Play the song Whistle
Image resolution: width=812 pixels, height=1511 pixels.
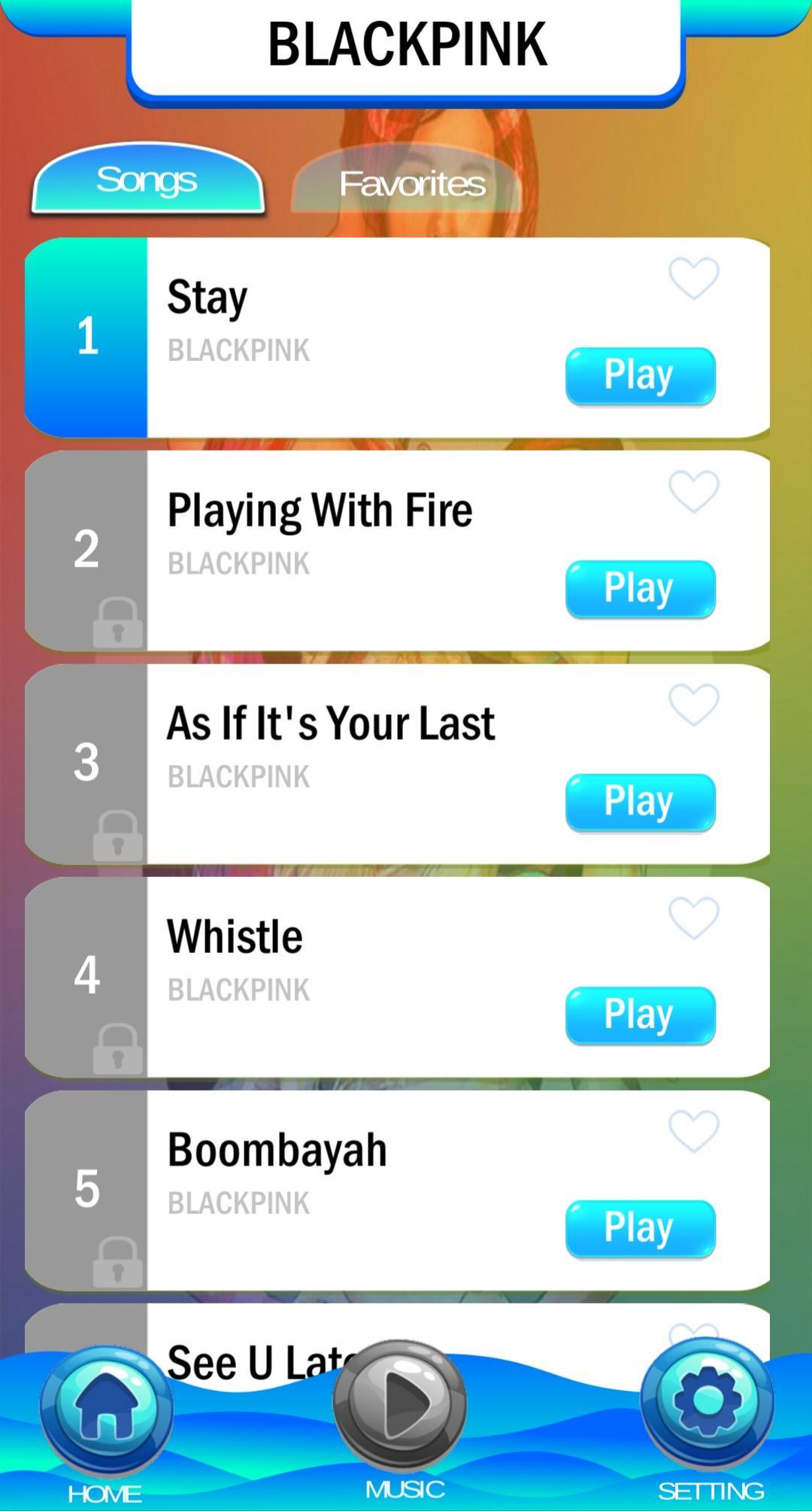tap(640, 1015)
